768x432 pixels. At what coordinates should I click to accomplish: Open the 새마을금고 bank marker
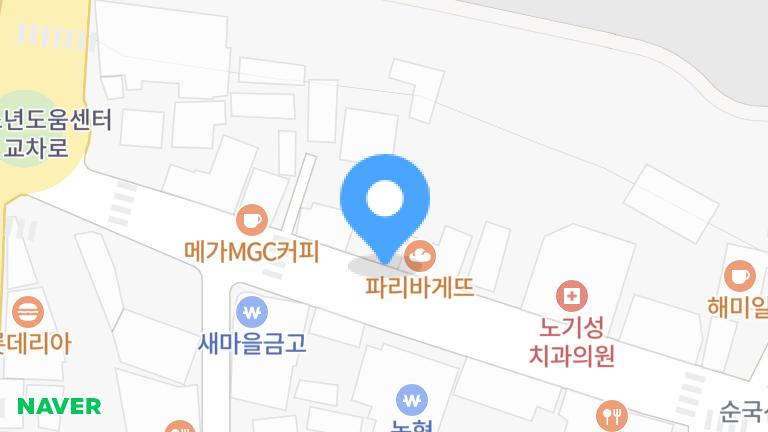(252, 312)
